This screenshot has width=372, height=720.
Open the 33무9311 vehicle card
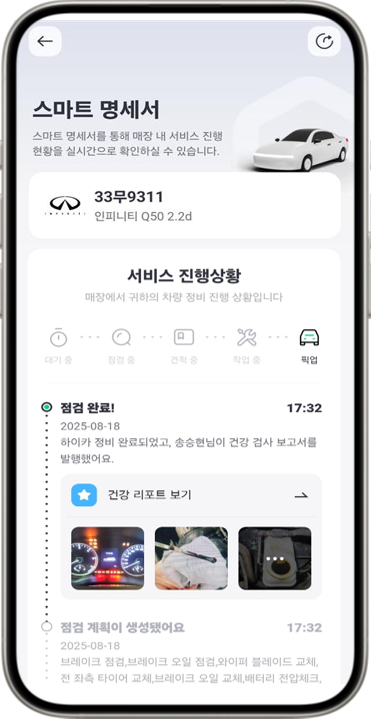185,205
